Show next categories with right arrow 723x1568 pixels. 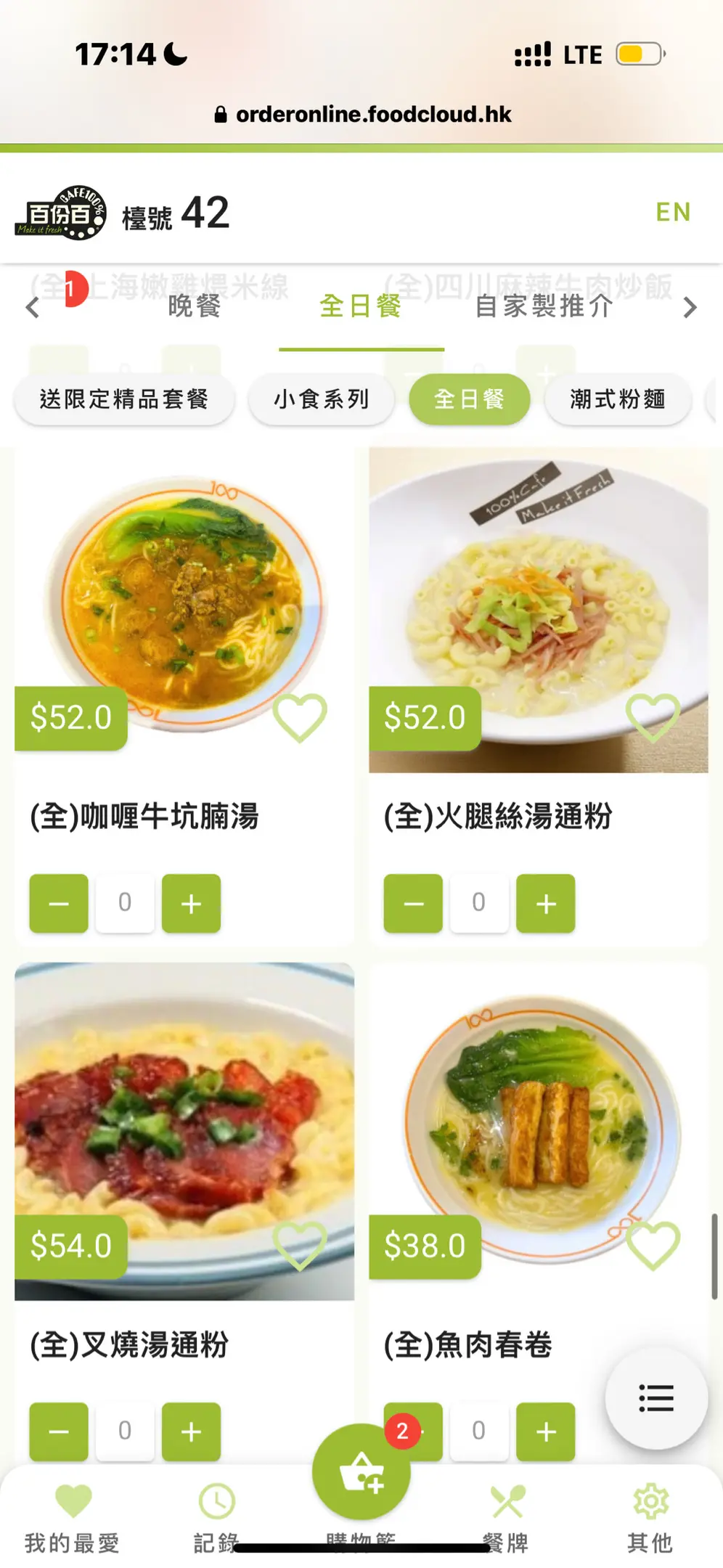pos(690,307)
